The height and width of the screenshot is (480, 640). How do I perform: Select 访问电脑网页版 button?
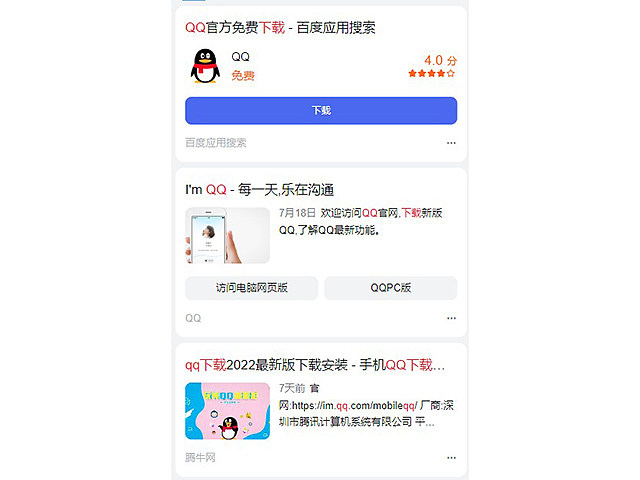pyautogui.click(x=252, y=288)
